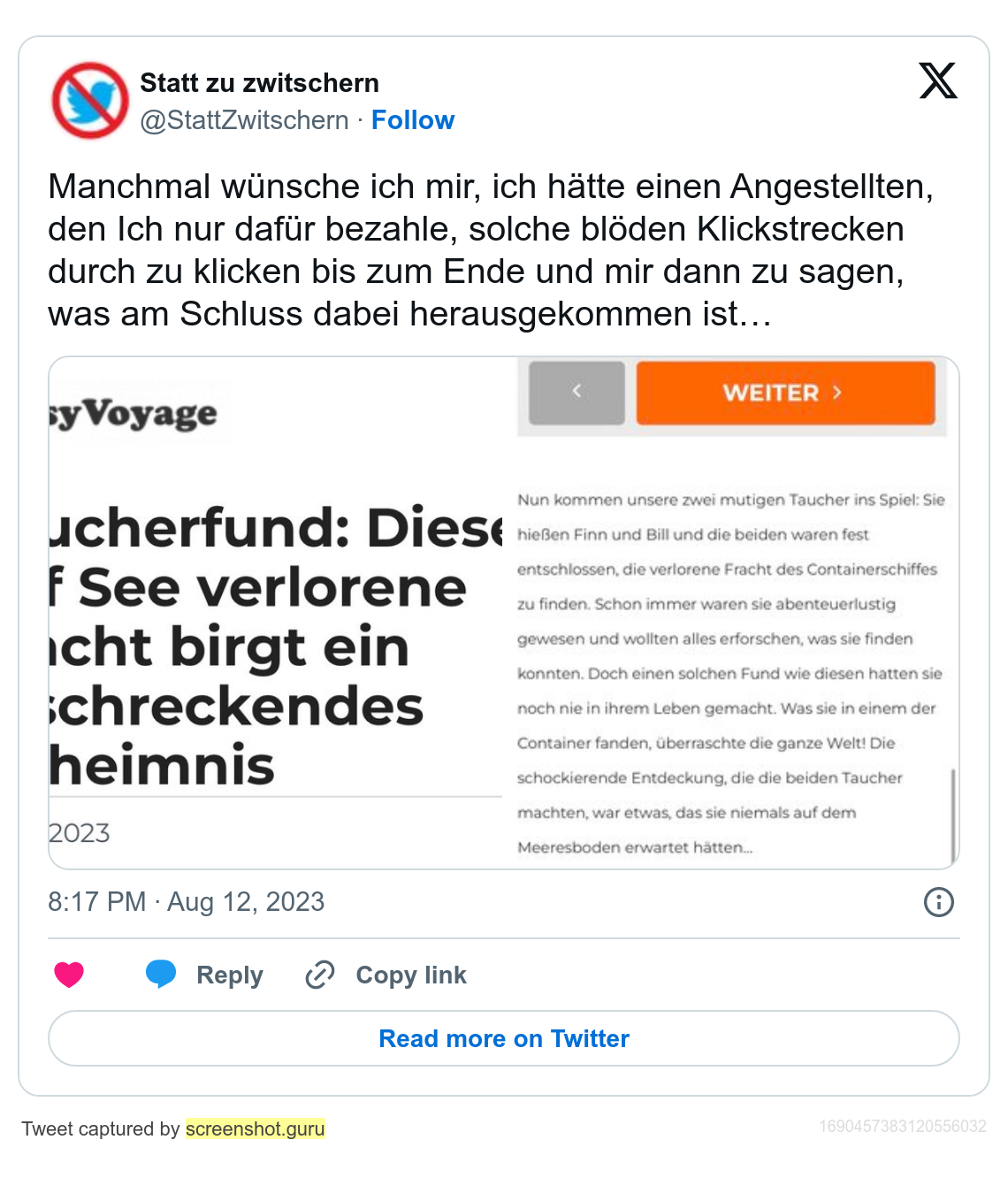1008x1178 pixels.
Task: Follow Statt zu zwitschern
Action: (x=412, y=120)
